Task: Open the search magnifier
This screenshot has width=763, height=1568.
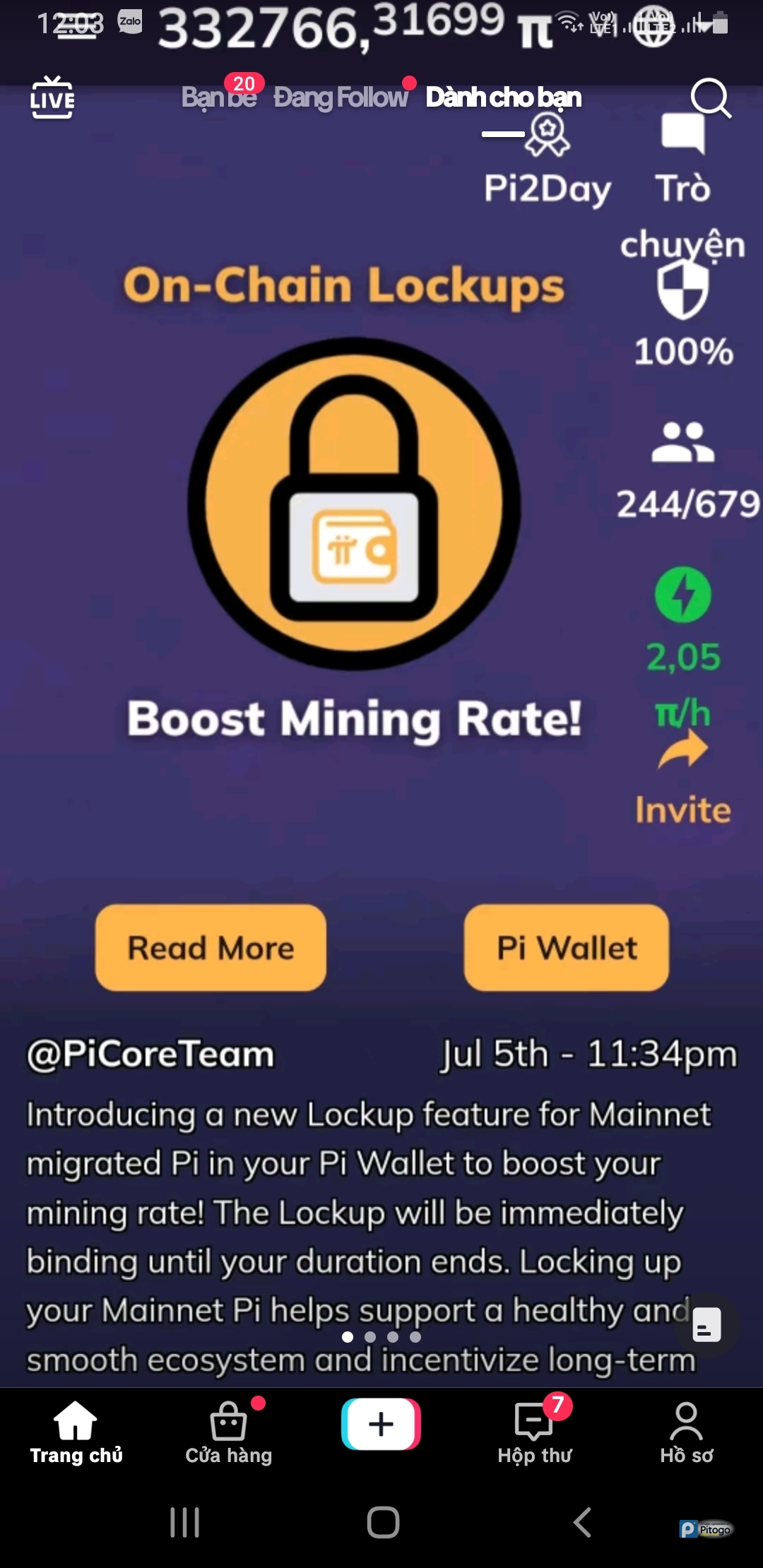Action: pos(710,97)
